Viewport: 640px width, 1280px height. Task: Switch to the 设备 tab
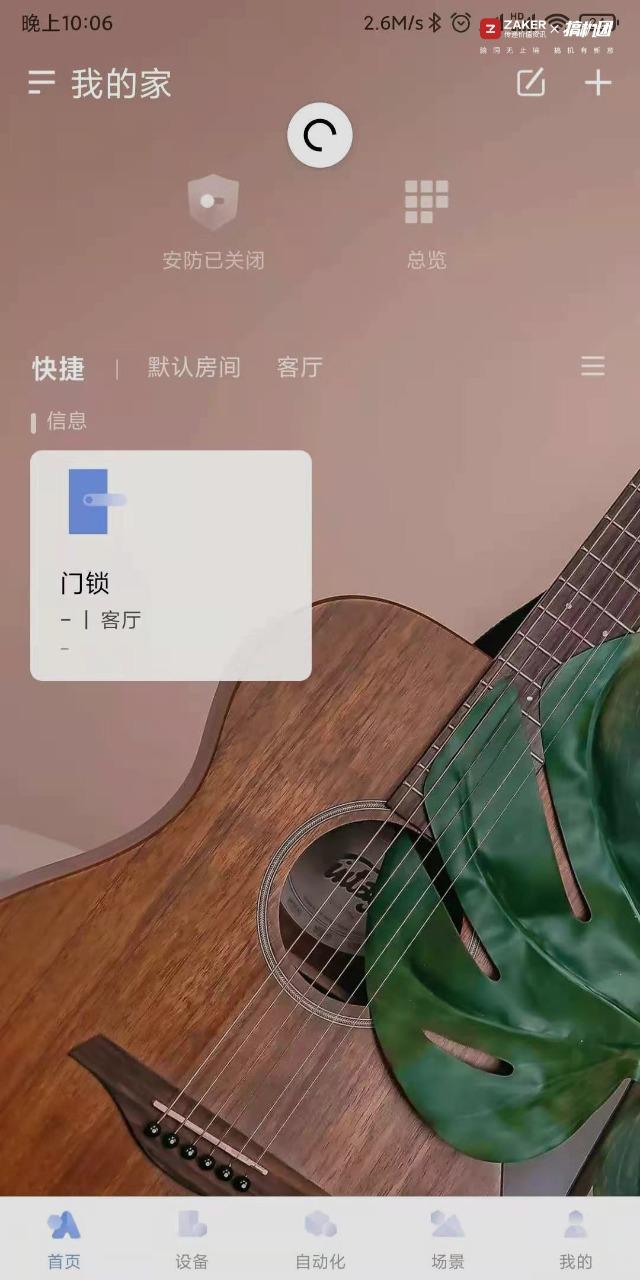(192, 1238)
